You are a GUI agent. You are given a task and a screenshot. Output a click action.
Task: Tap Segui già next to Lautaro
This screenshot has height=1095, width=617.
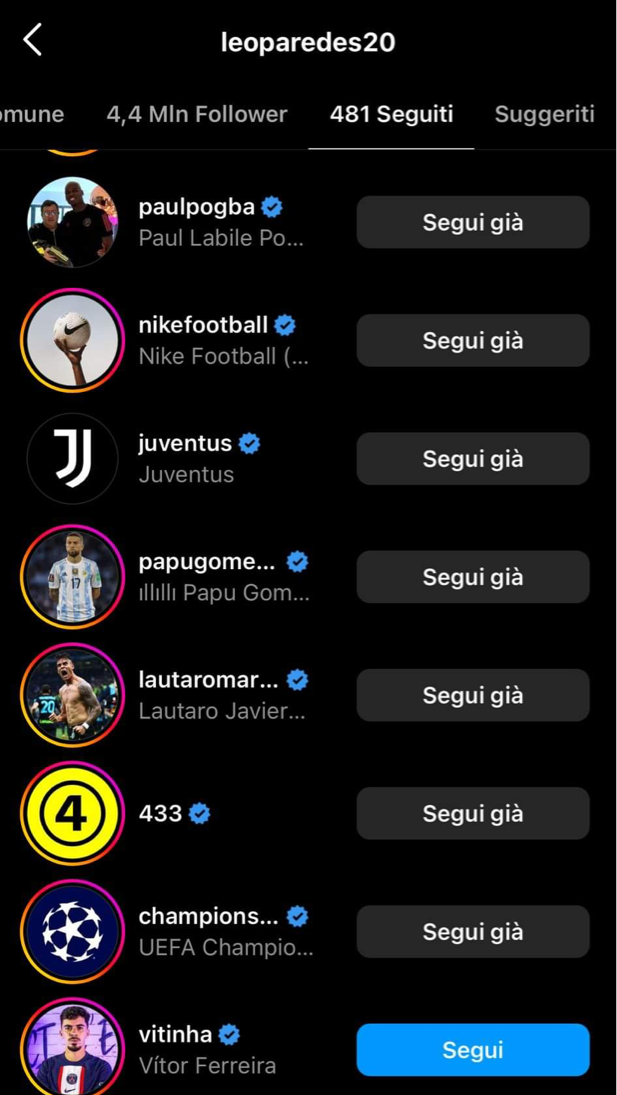coord(472,695)
